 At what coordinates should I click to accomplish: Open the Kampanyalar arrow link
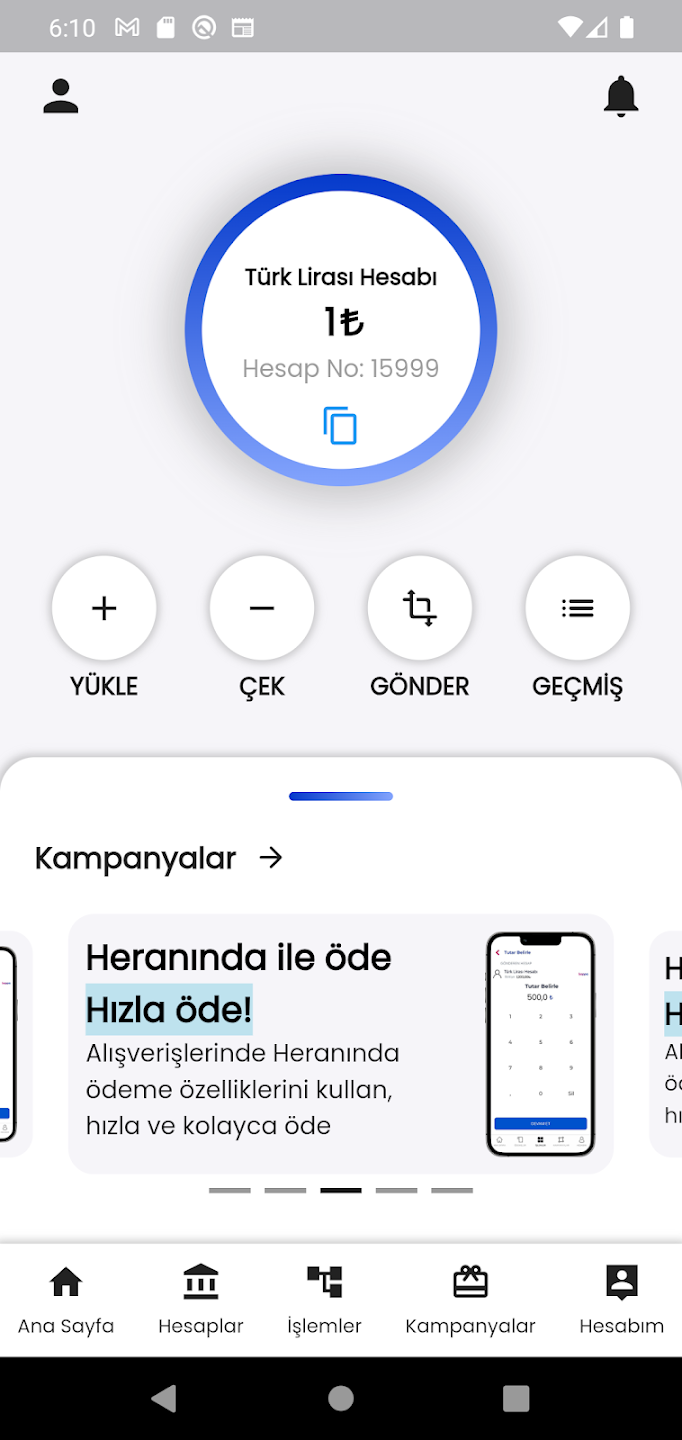271,858
